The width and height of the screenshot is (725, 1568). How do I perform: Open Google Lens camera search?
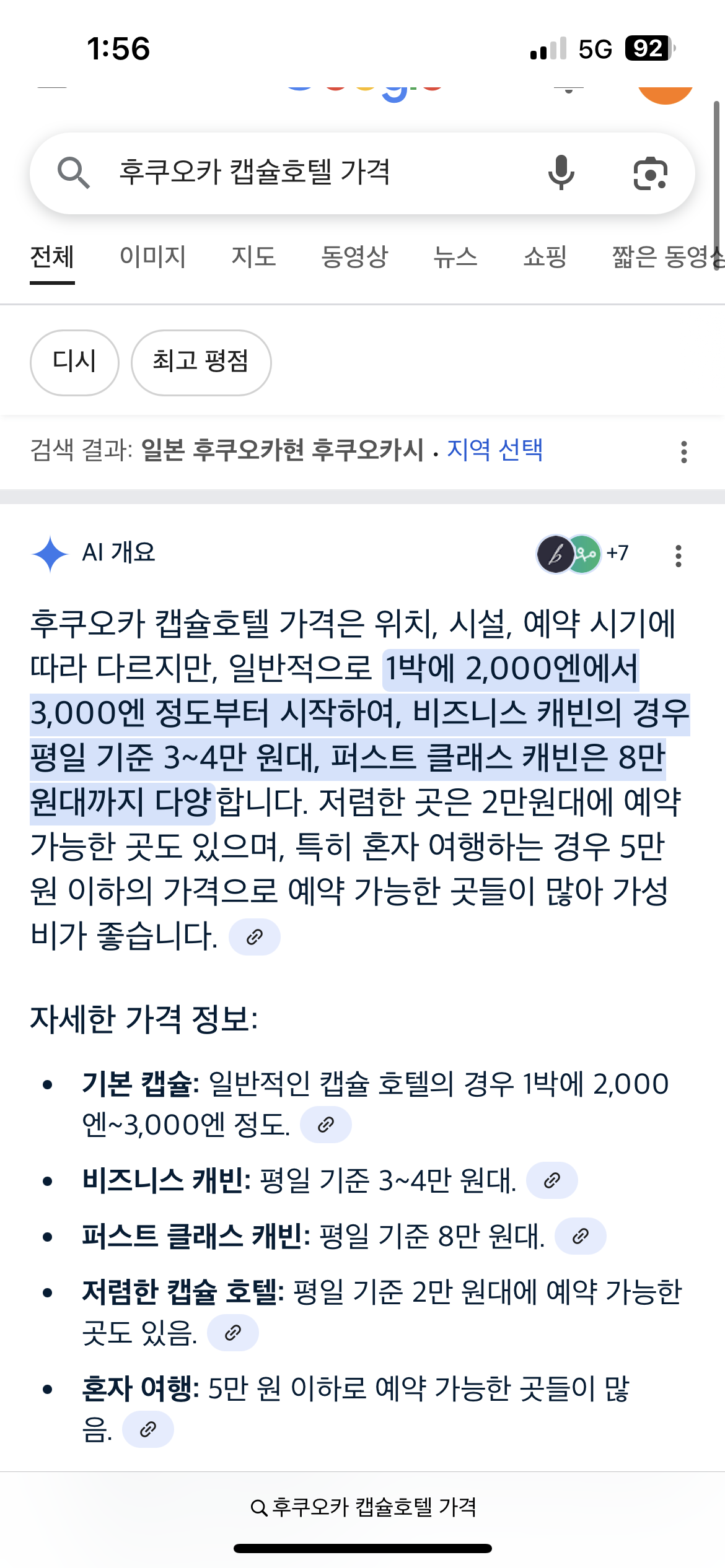tap(651, 173)
